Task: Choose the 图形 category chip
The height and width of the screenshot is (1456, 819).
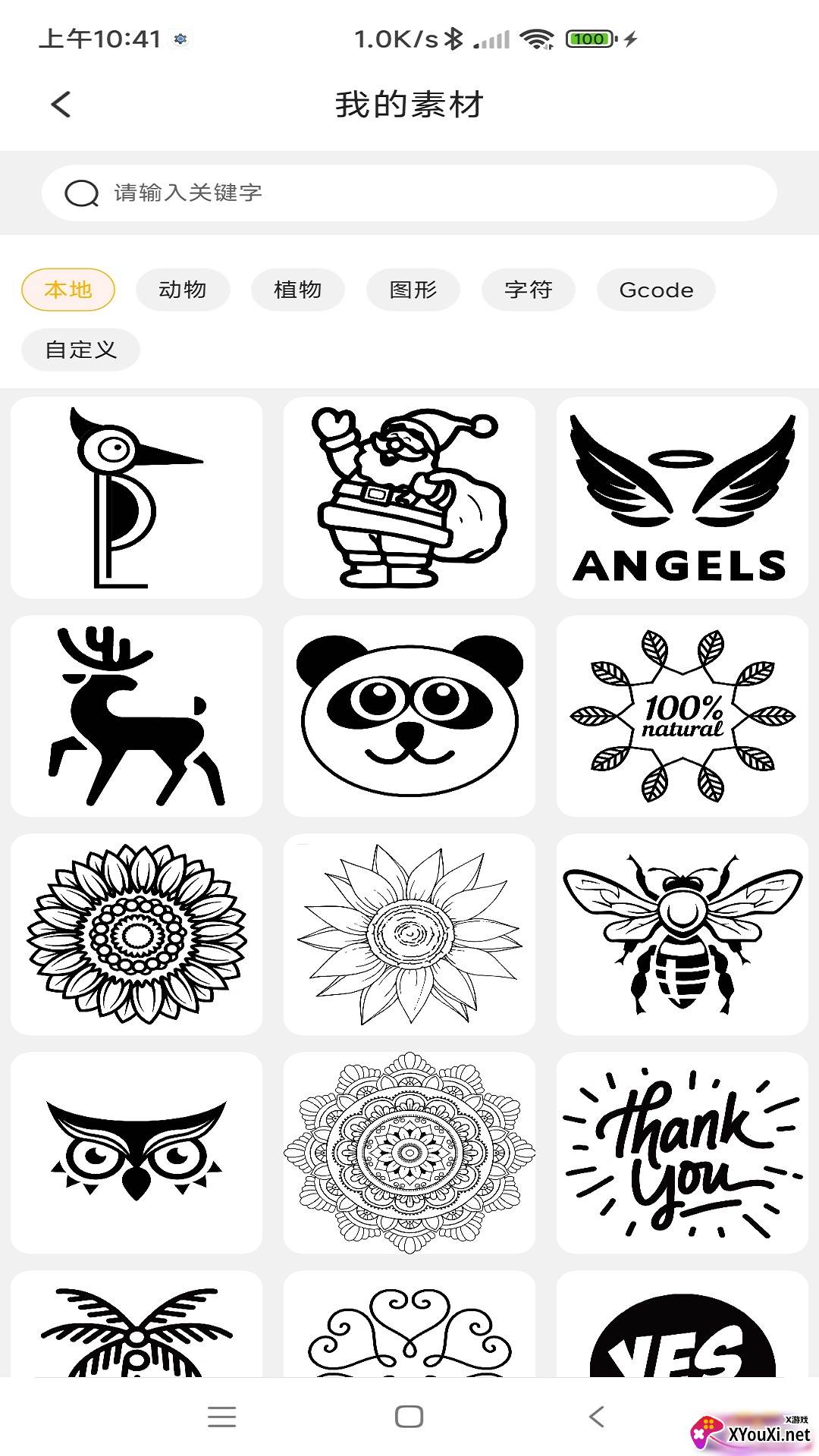Action: 413,290
